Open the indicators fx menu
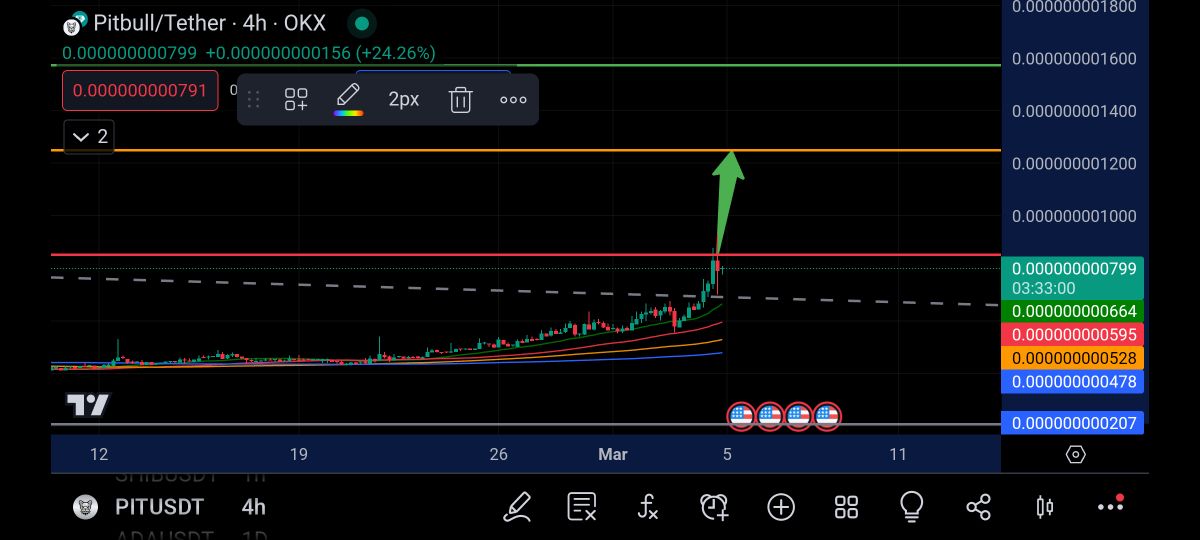This screenshot has width=1200, height=540. 648,506
